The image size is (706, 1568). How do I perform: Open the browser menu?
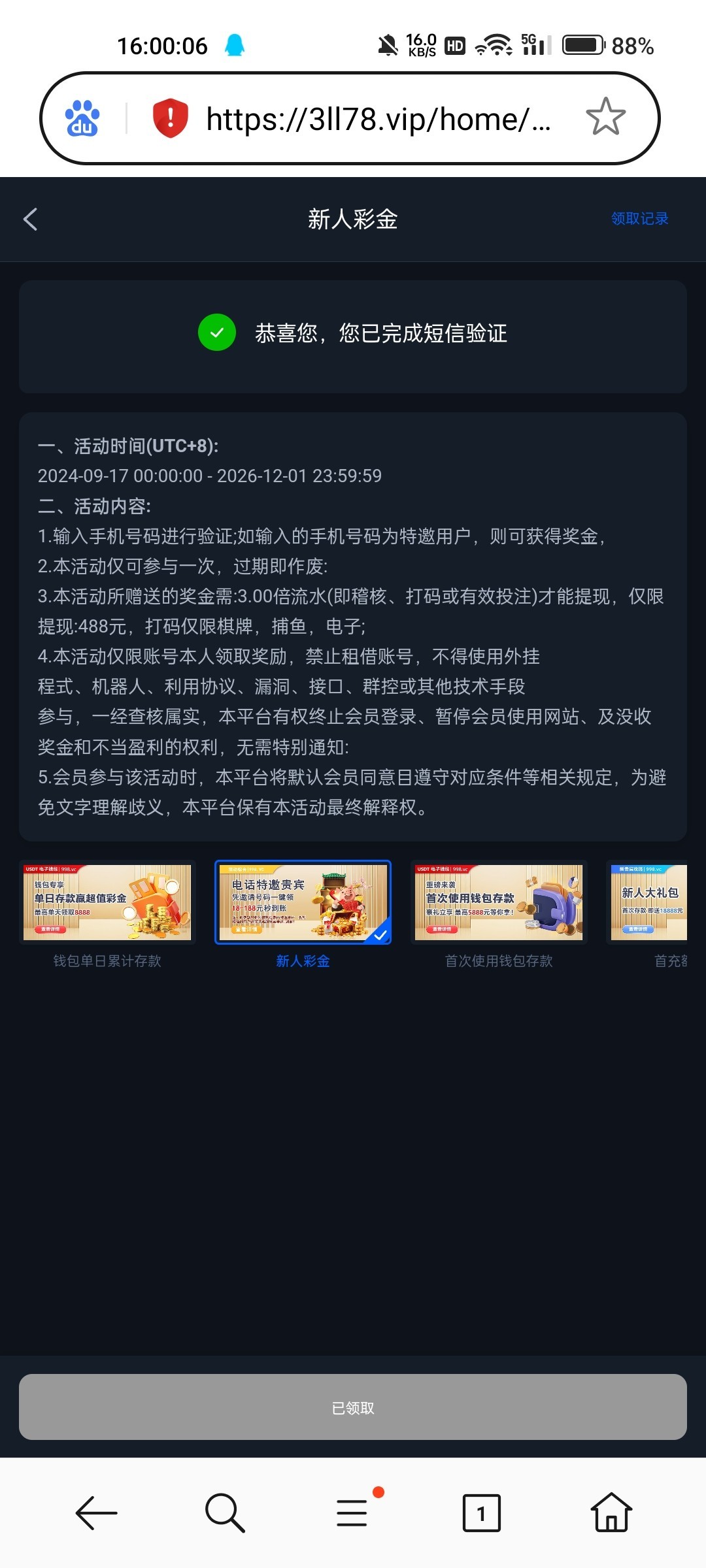click(x=353, y=1512)
